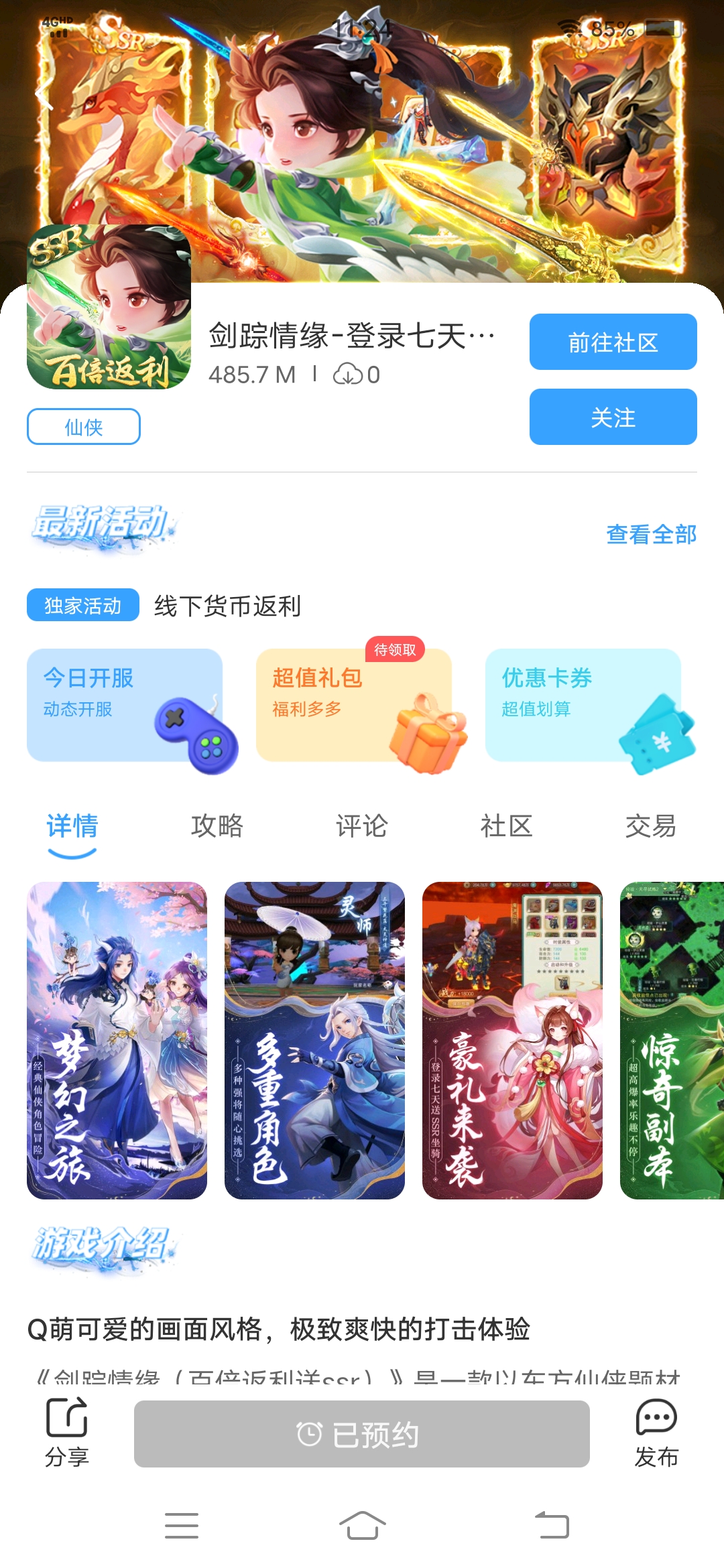Viewport: 724px width, 1568px height.
Task: Share this game via 分享
Action: click(66, 1432)
